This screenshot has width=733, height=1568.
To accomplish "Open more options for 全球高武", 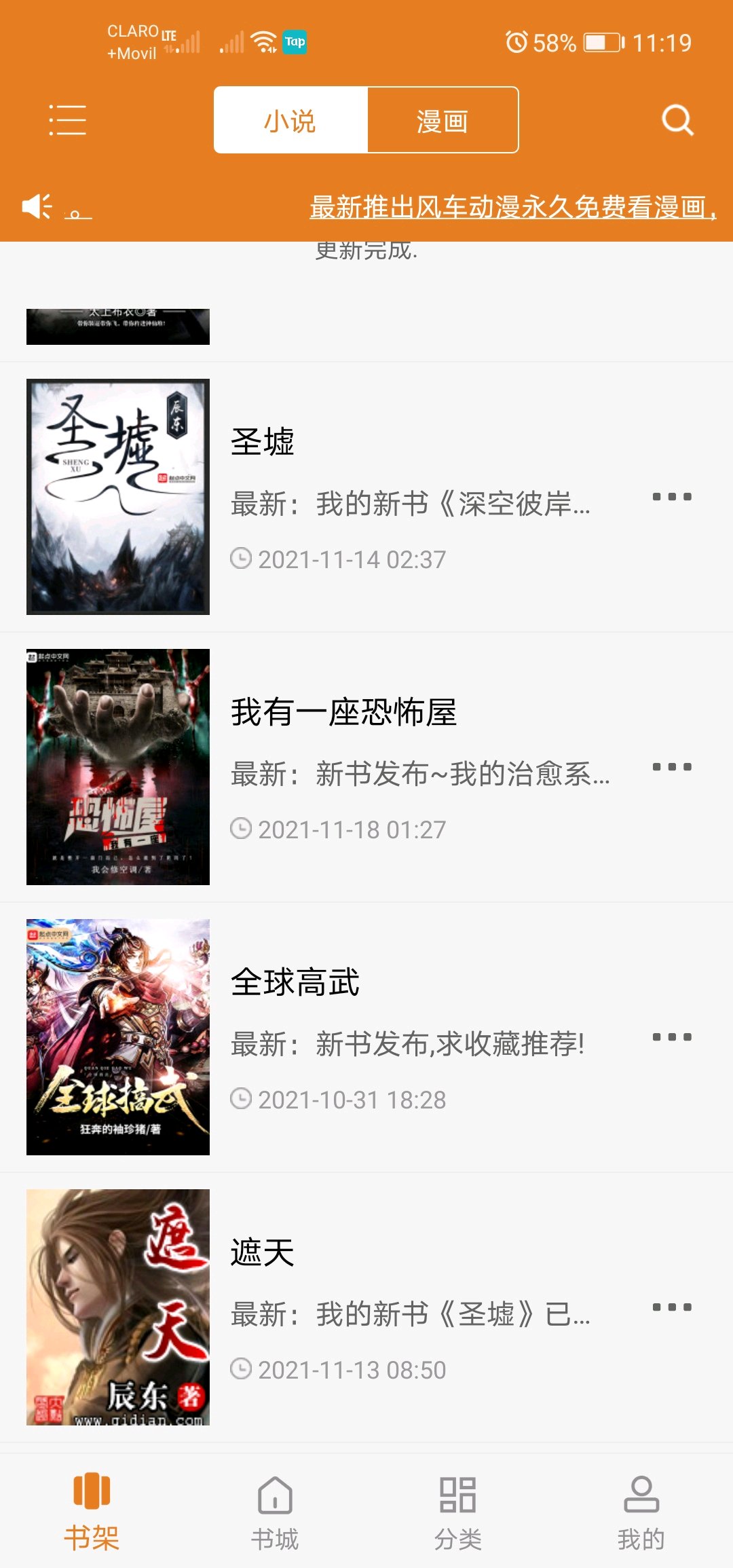I will tap(672, 1037).
